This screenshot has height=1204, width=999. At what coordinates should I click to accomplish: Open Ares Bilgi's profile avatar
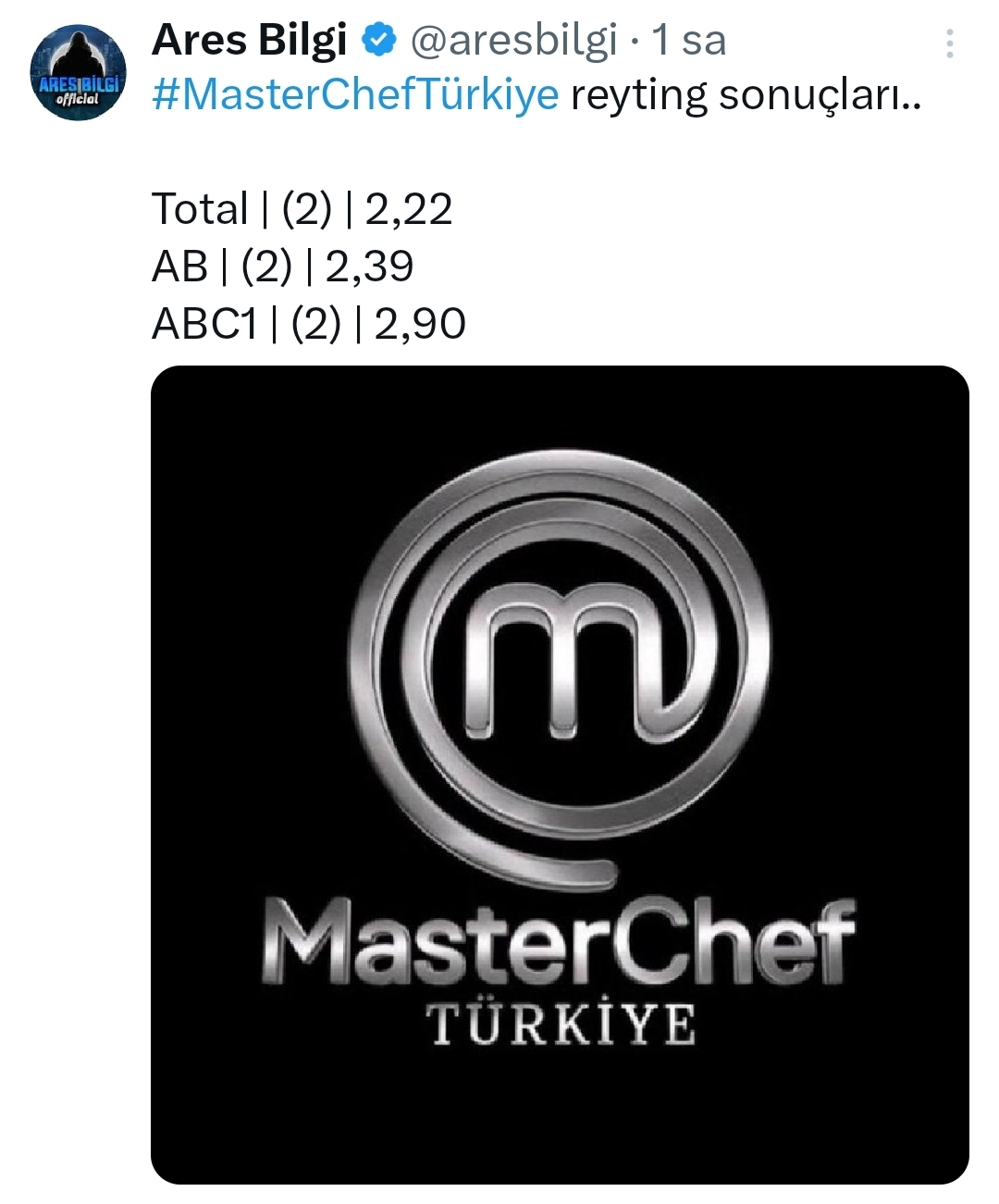click(78, 73)
